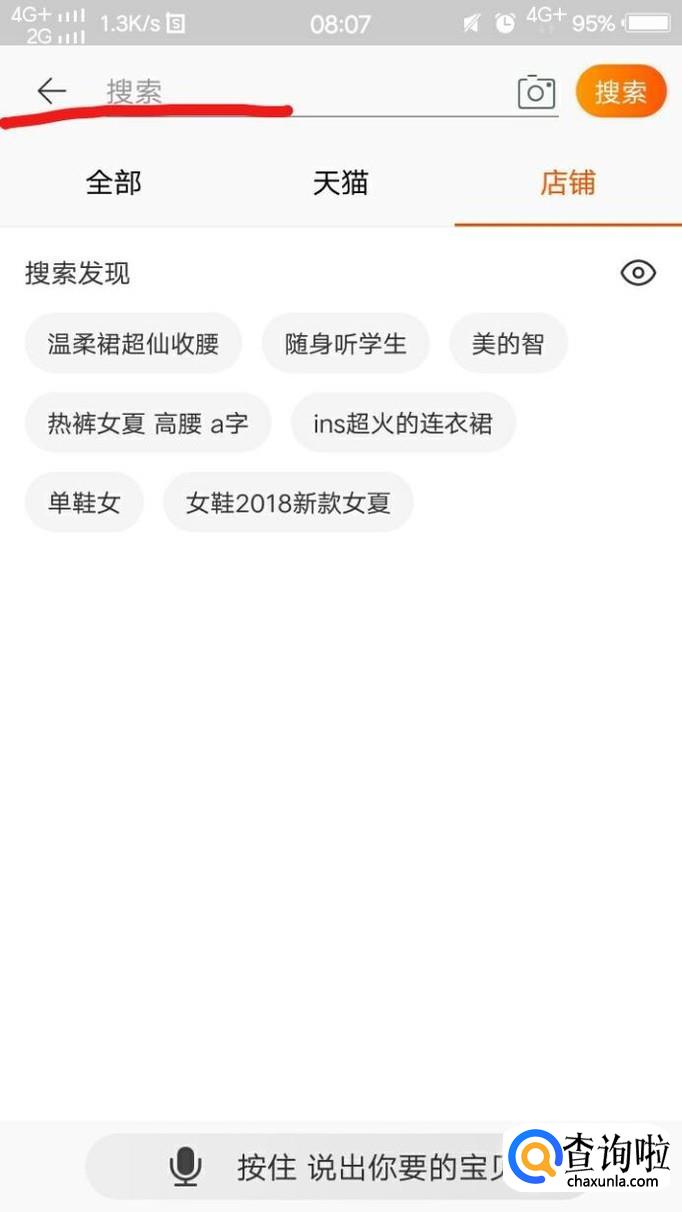
Task: Tap the orange 搜索 button
Action: point(621,92)
